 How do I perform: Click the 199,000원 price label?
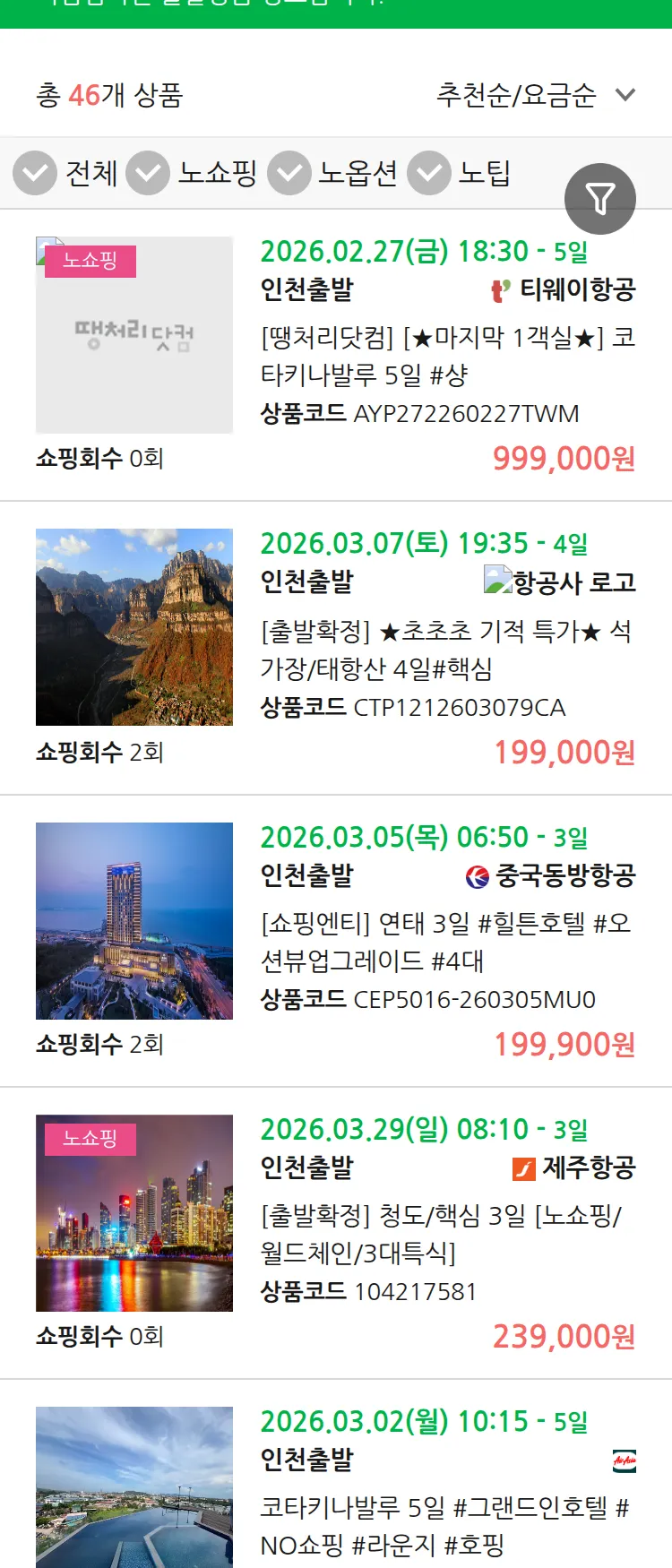564,753
